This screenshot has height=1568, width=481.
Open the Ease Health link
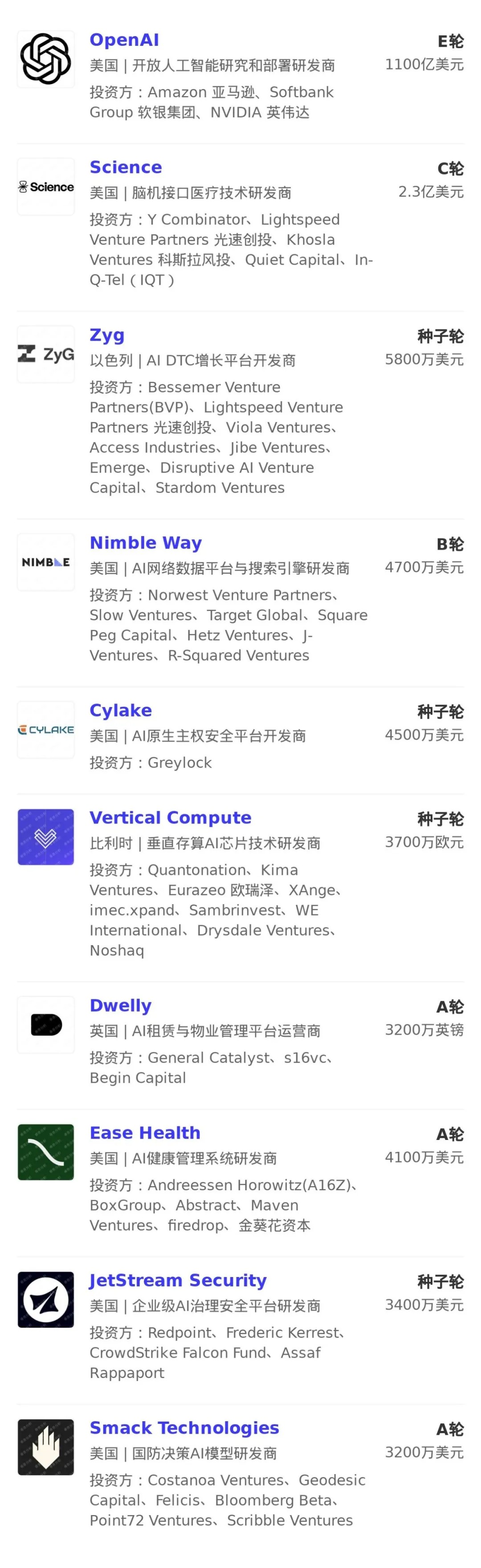(144, 1133)
